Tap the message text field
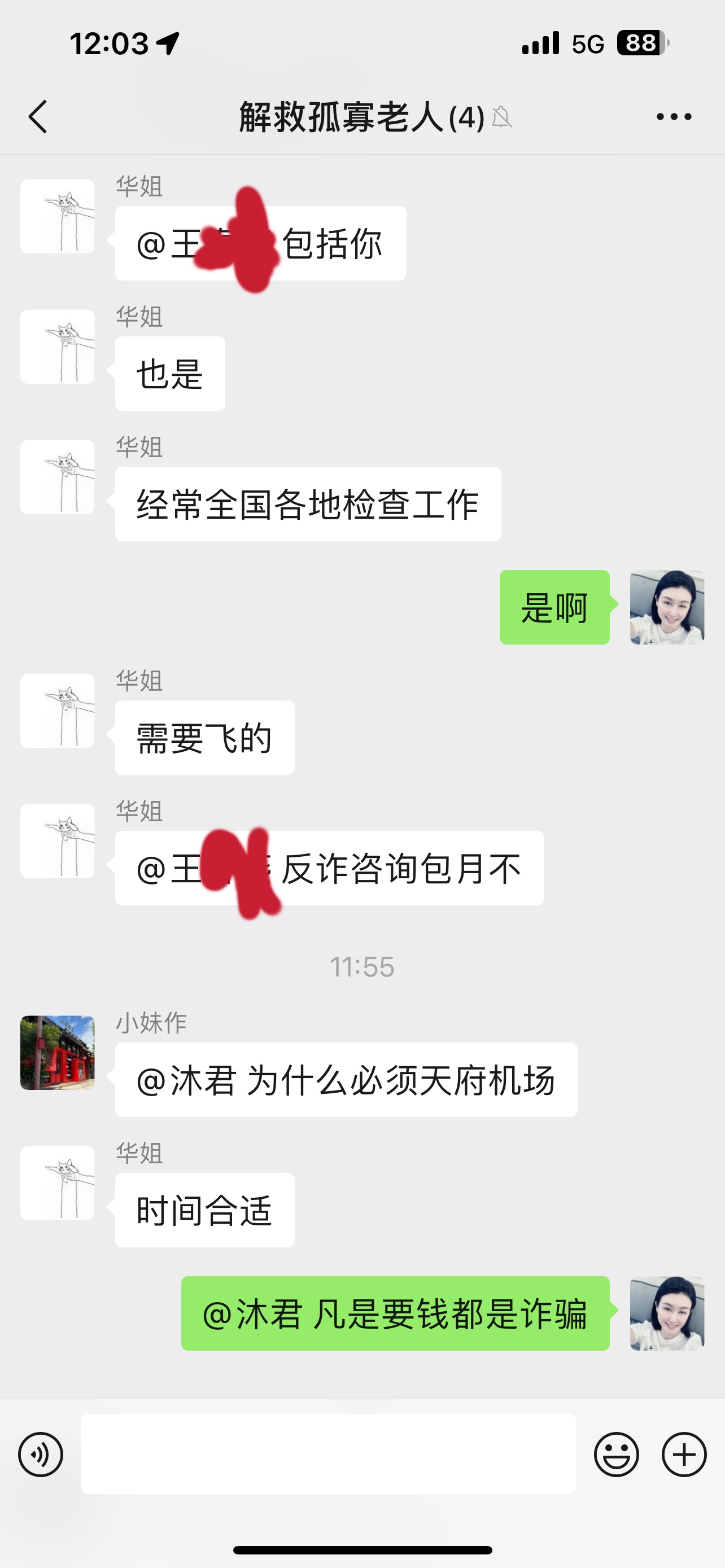The height and width of the screenshot is (1568, 725). (x=328, y=1453)
